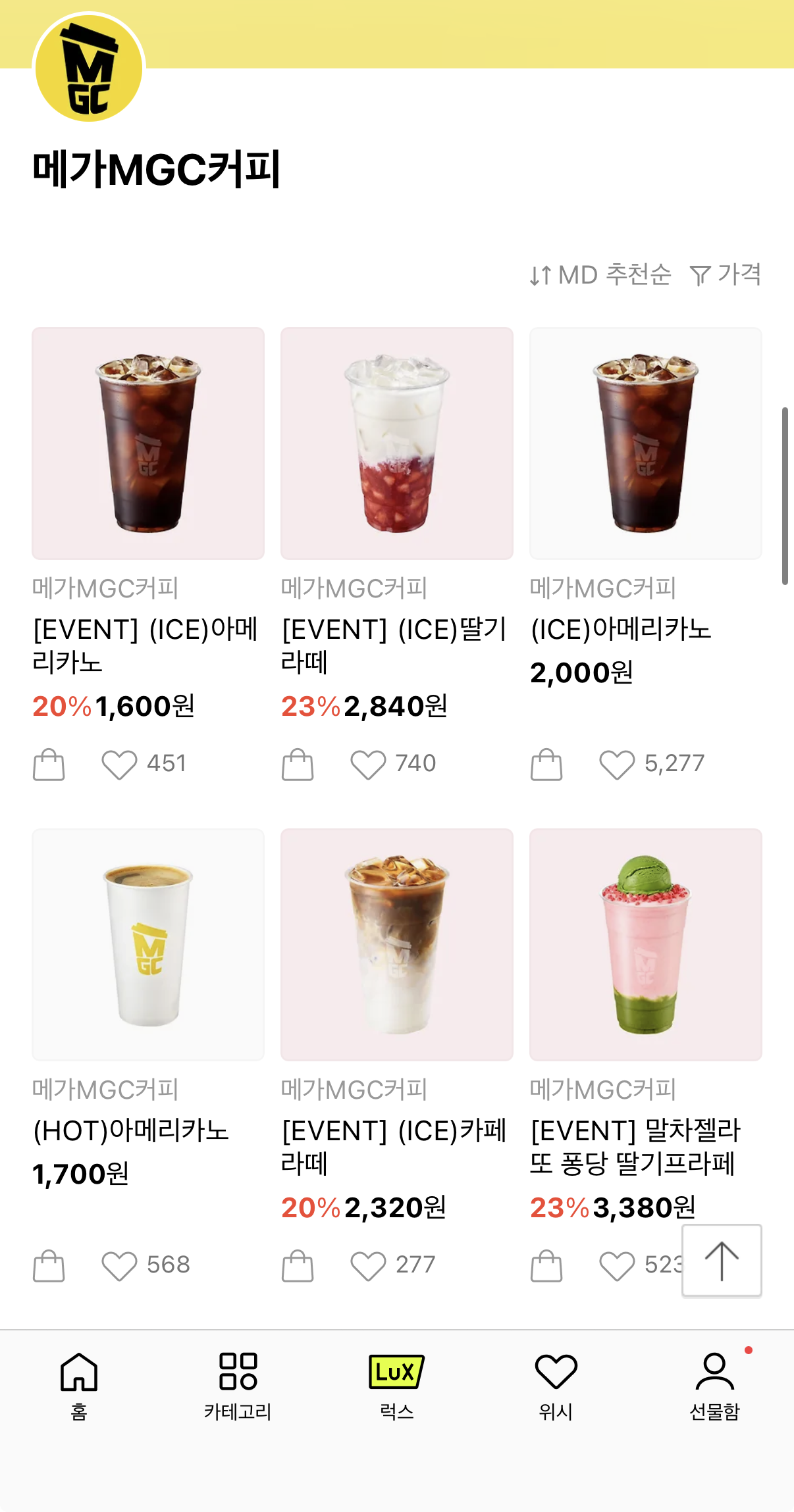Image resolution: width=794 pixels, height=1512 pixels.
Task: Like the 2,000원 (ICE)아메리카노 heart icon
Action: [617, 765]
